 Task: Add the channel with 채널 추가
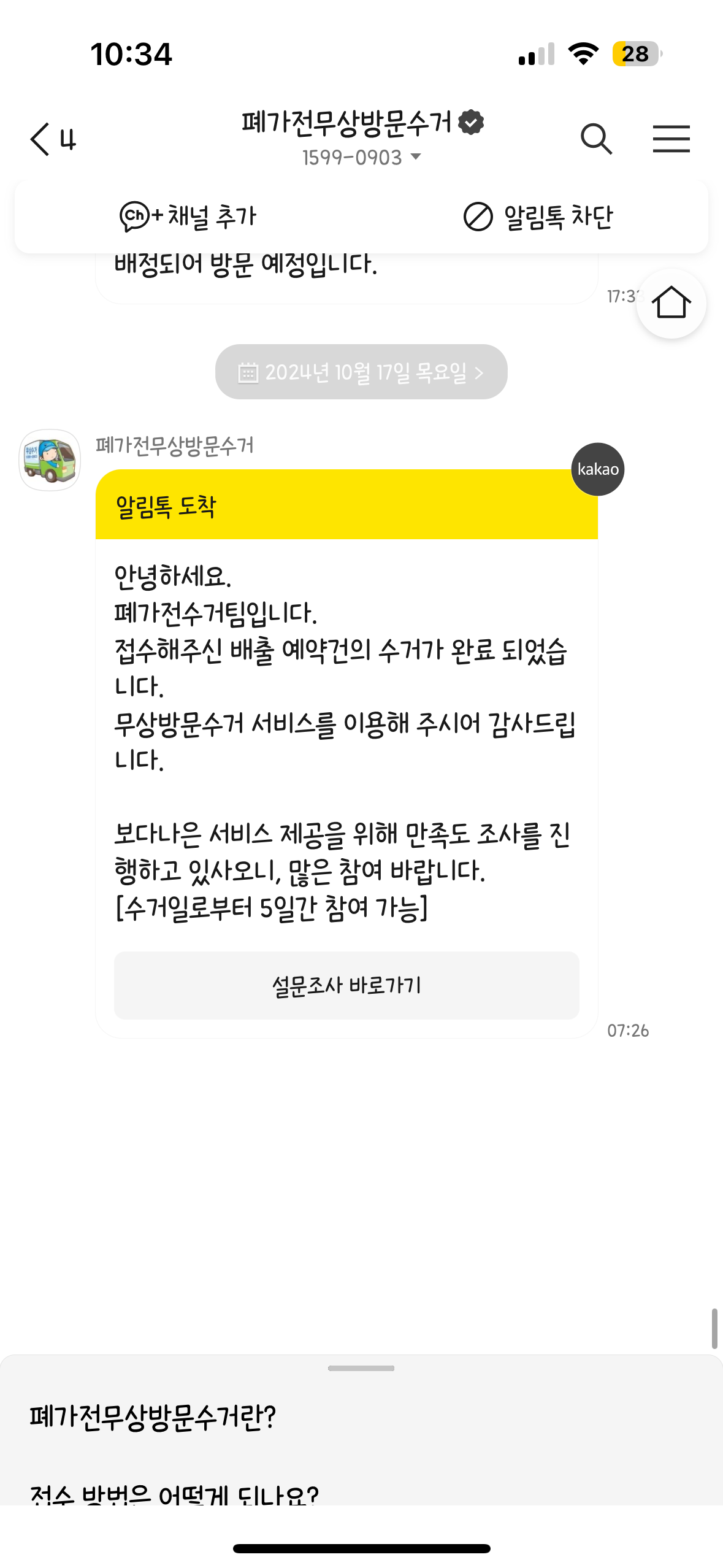click(x=188, y=217)
